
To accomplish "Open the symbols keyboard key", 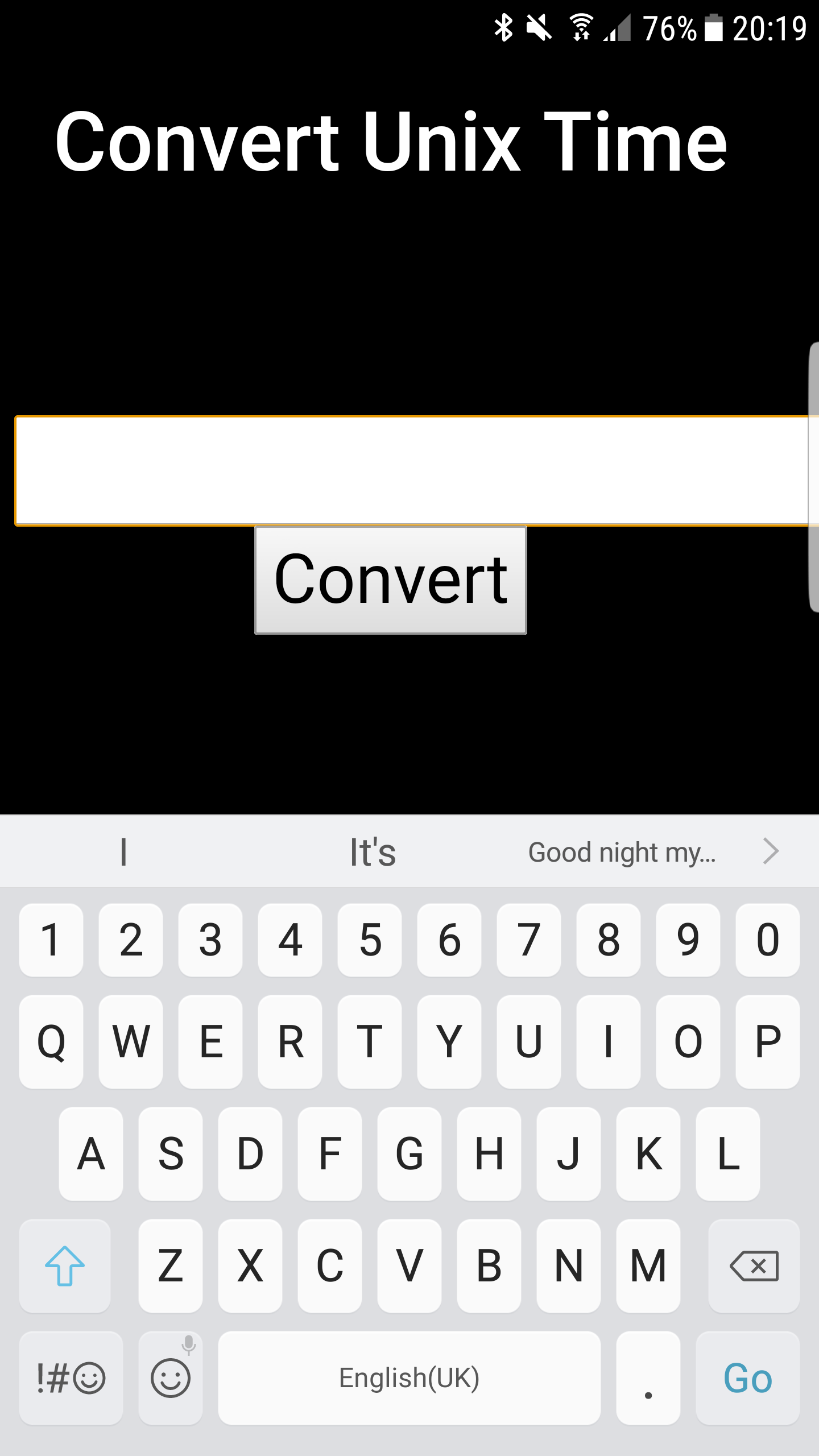I will pos(71,1378).
